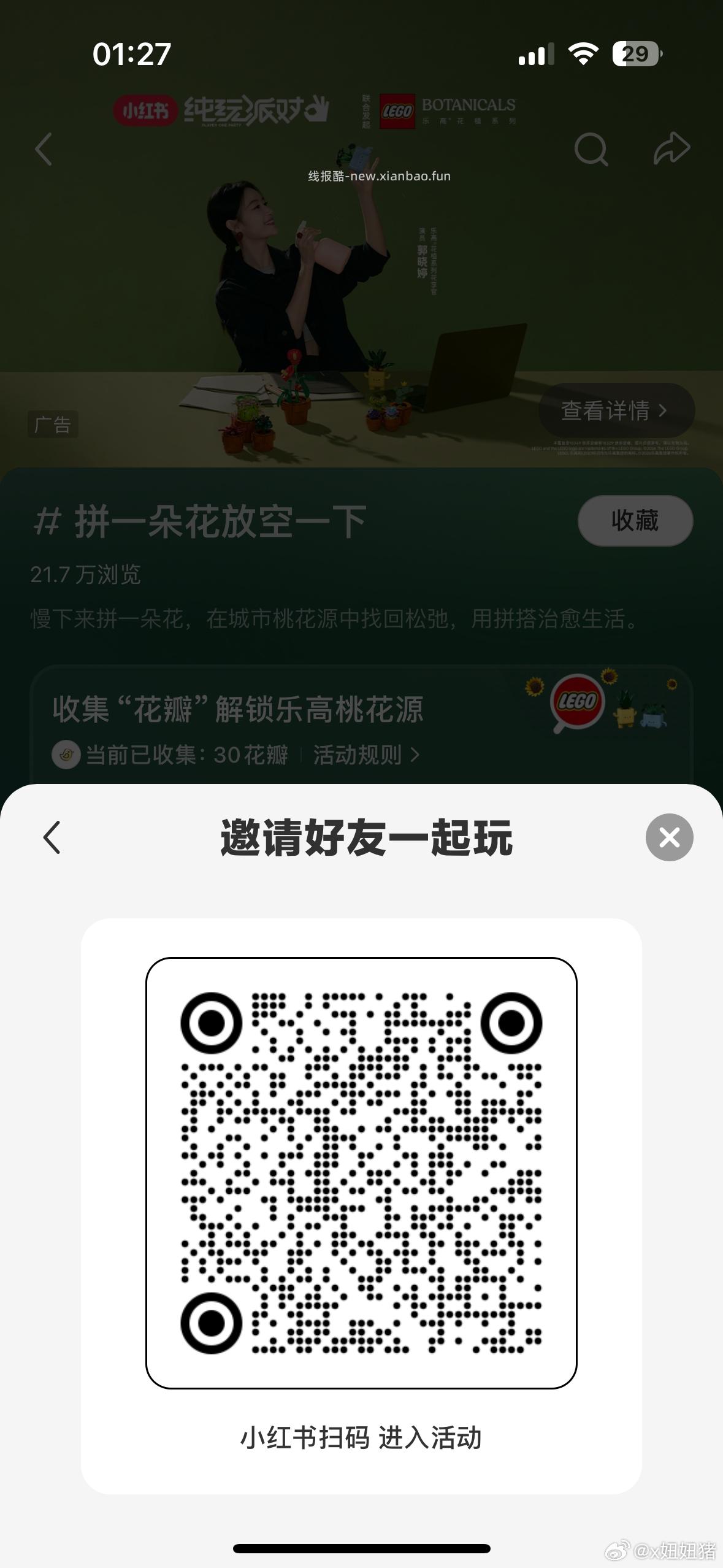Tap the back chevron in the invite sheet header
The image size is (723, 1568).
coord(52,837)
